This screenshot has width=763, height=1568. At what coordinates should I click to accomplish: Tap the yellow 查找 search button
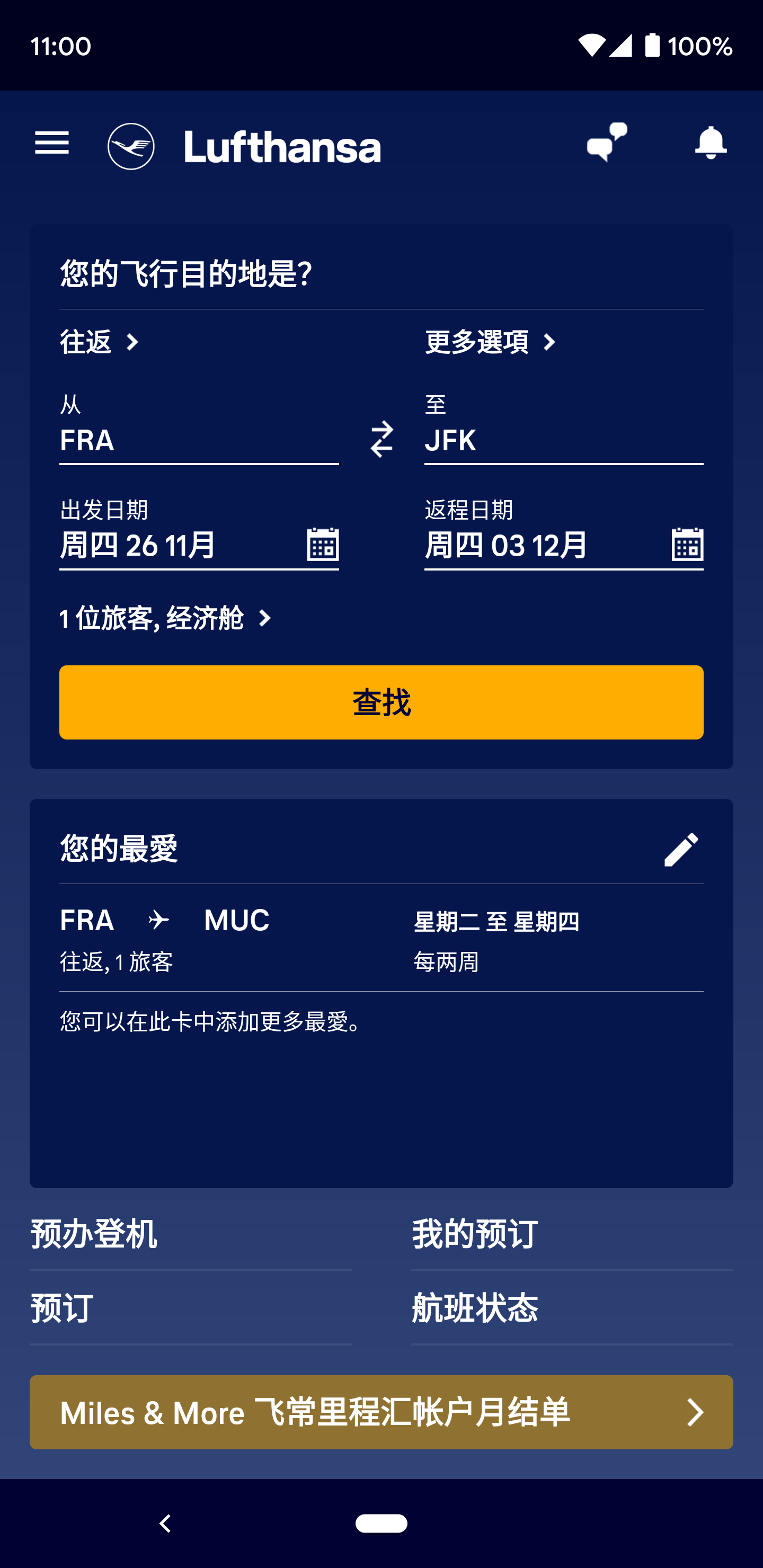381,702
